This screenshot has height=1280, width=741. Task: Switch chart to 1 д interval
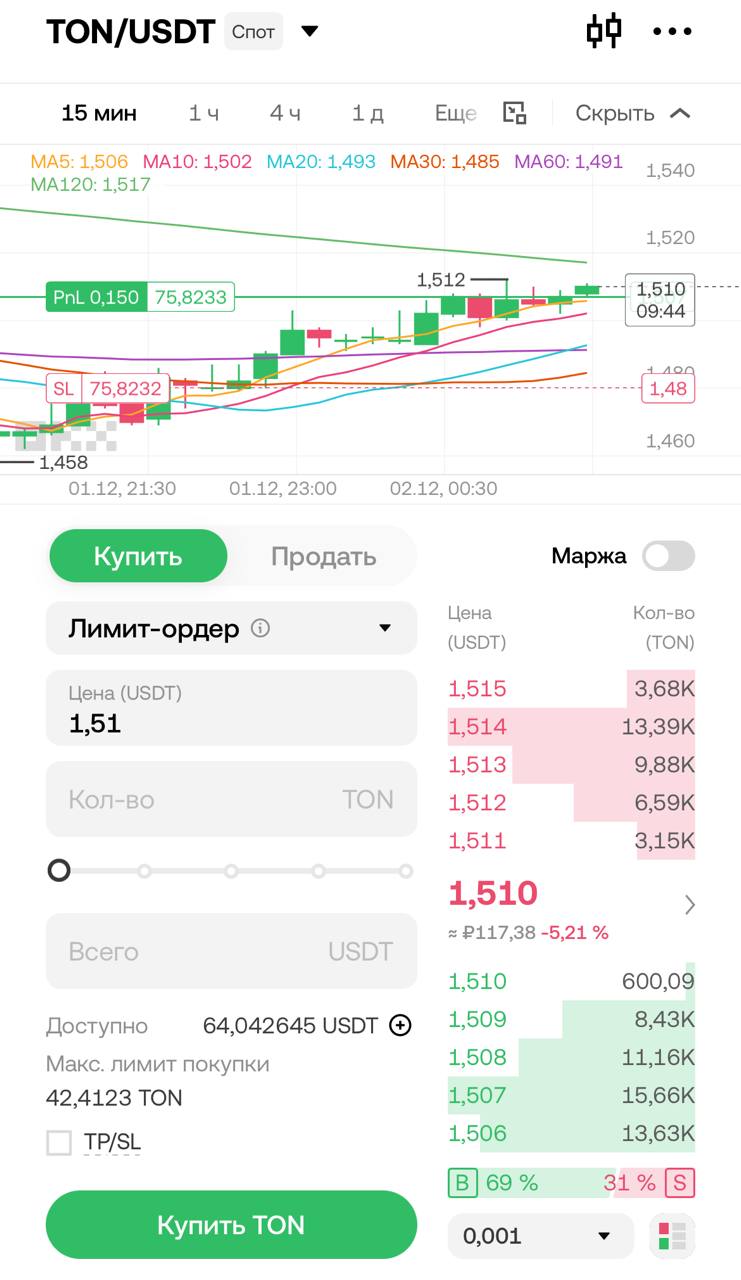[x=368, y=113]
